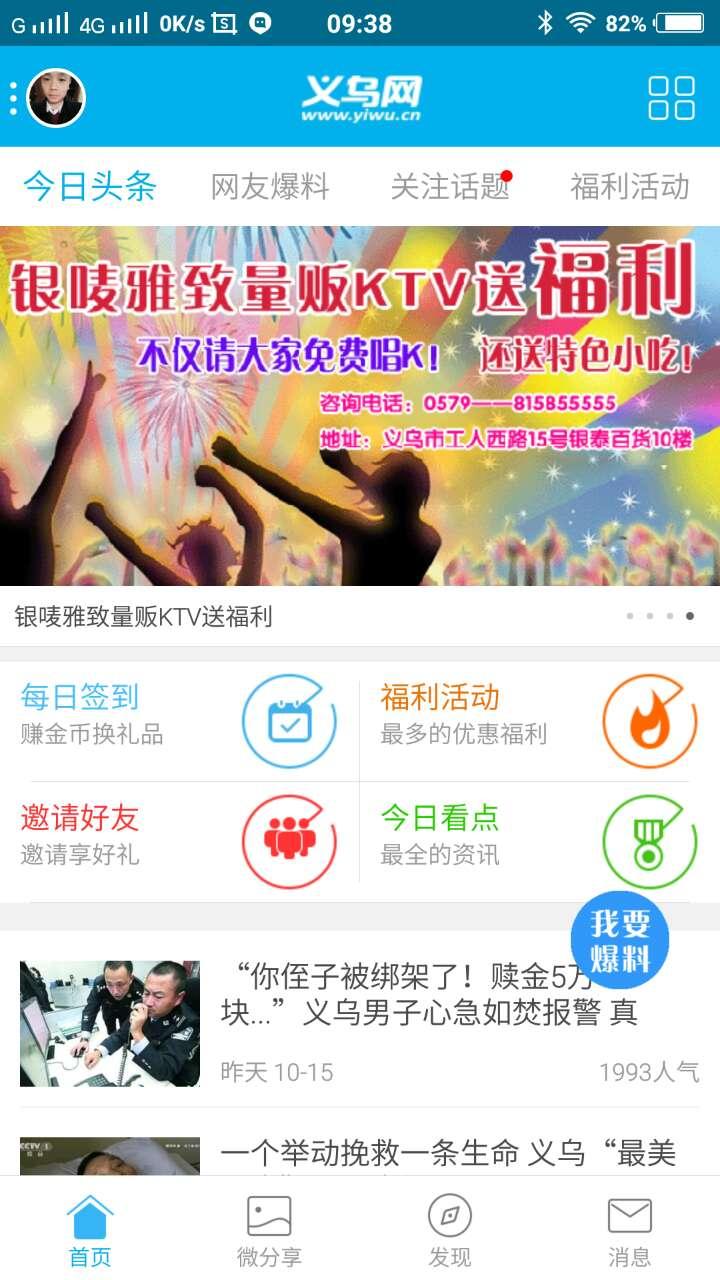Screen dimensions: 720x1280
Task: Switch to the 微分享 tab
Action: coord(270,1230)
